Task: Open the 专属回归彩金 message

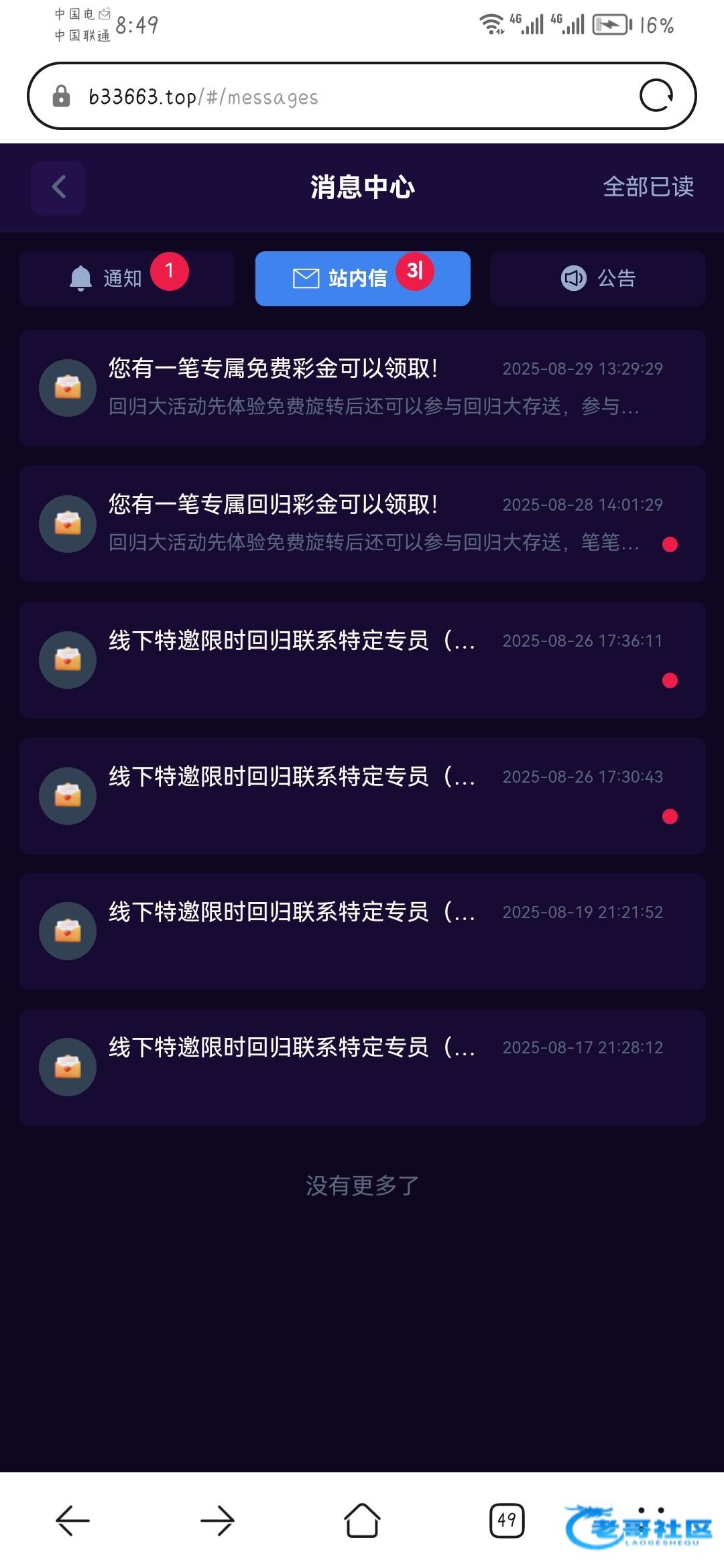Action: tap(363, 524)
